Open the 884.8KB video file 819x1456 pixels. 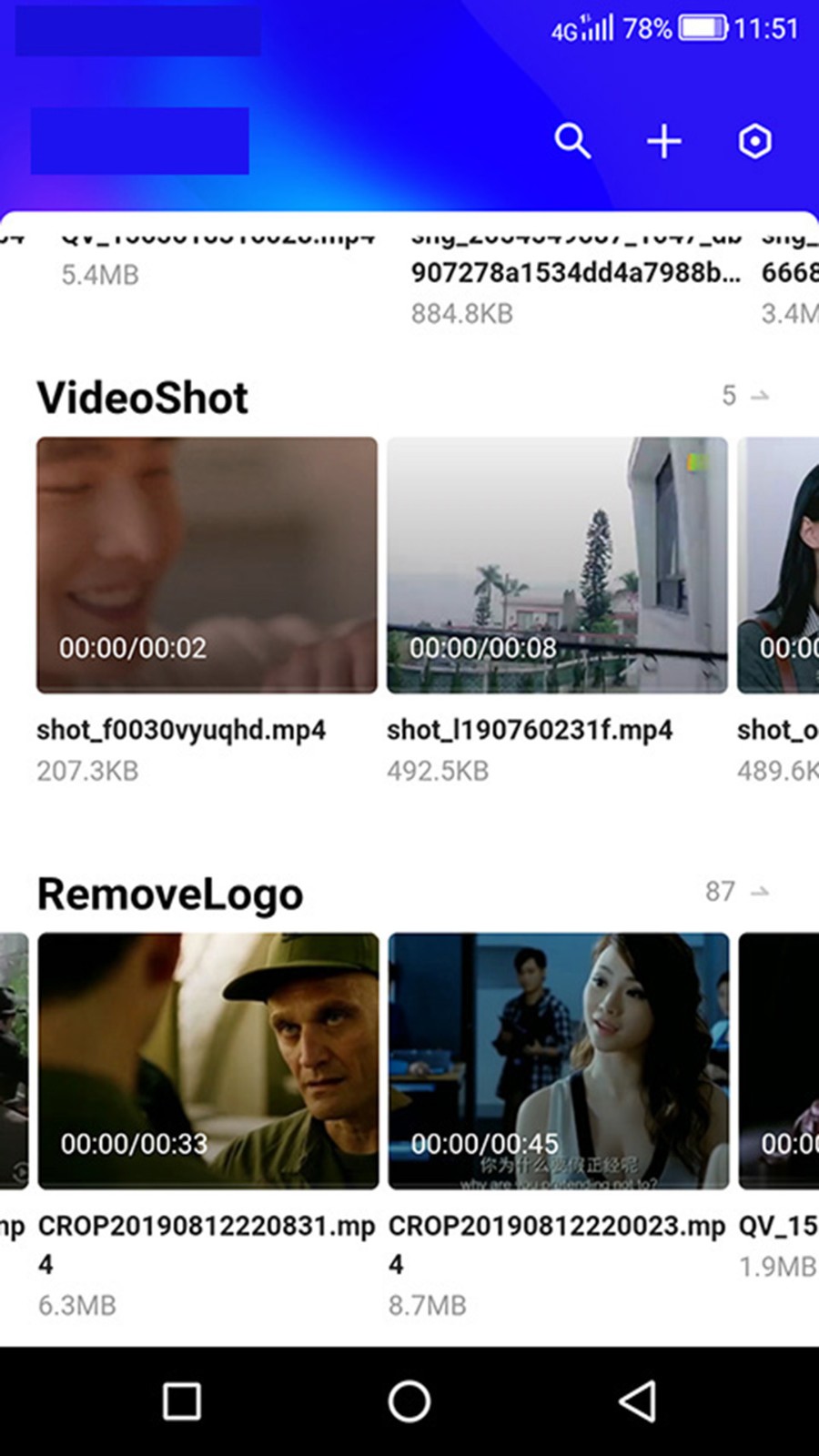[573, 275]
